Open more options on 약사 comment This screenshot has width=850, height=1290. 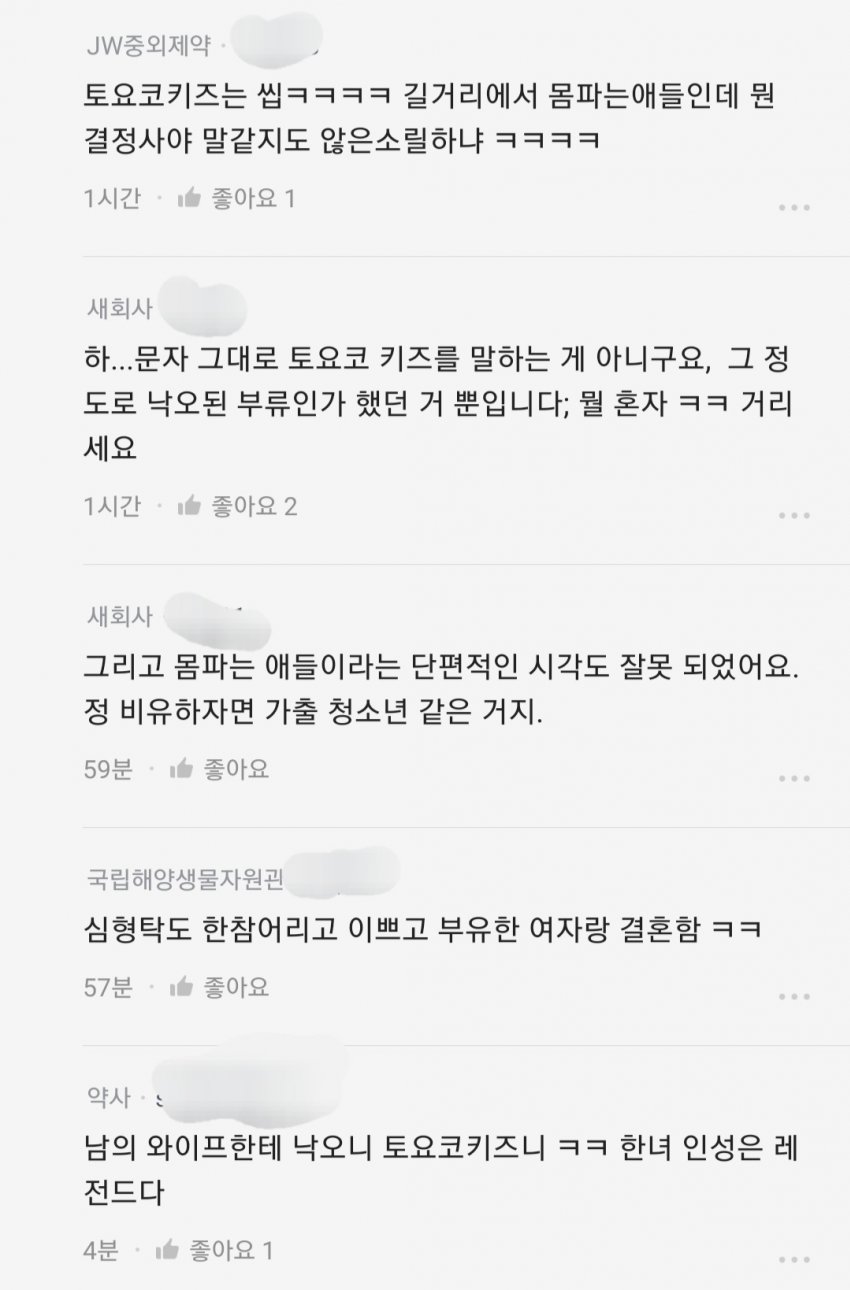point(793,1259)
